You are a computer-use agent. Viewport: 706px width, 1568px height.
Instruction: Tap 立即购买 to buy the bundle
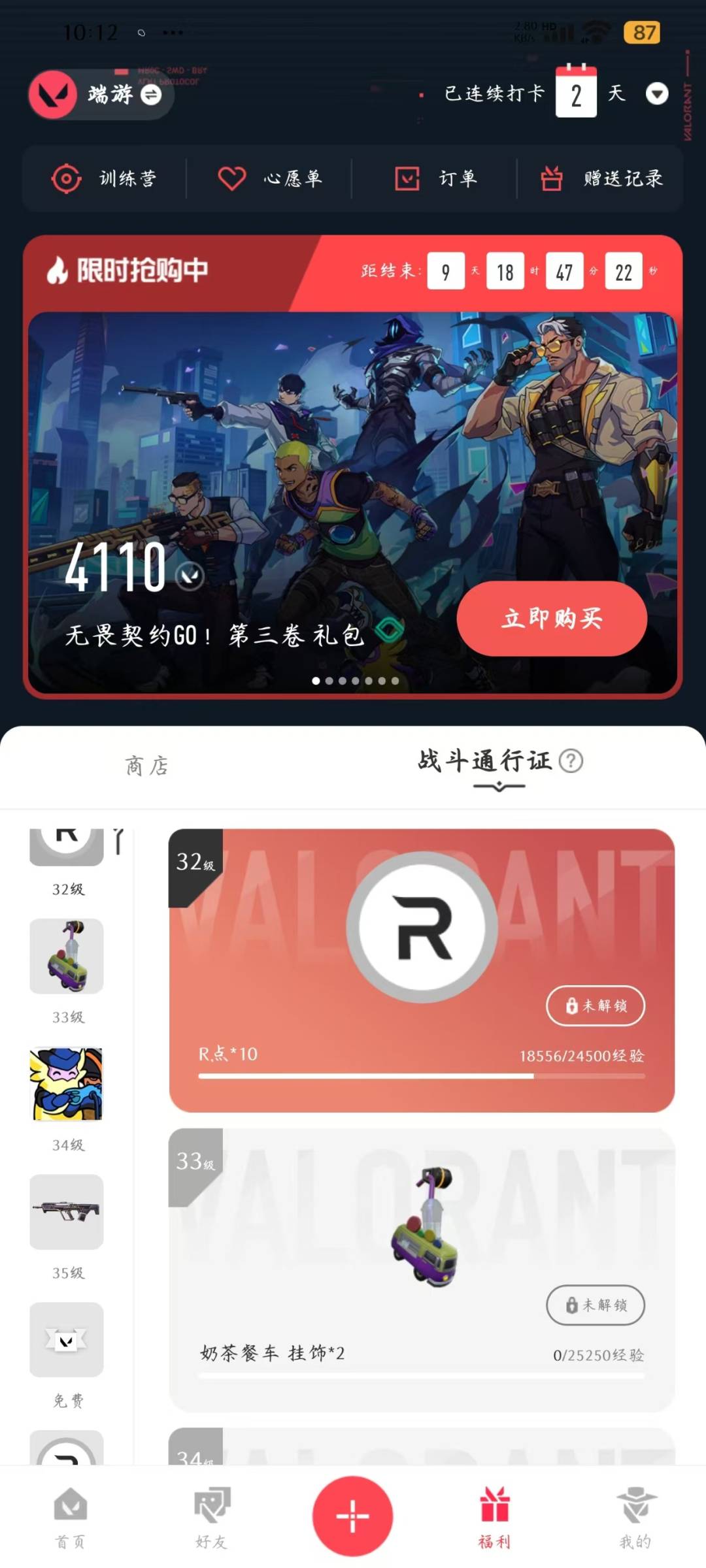(x=552, y=618)
